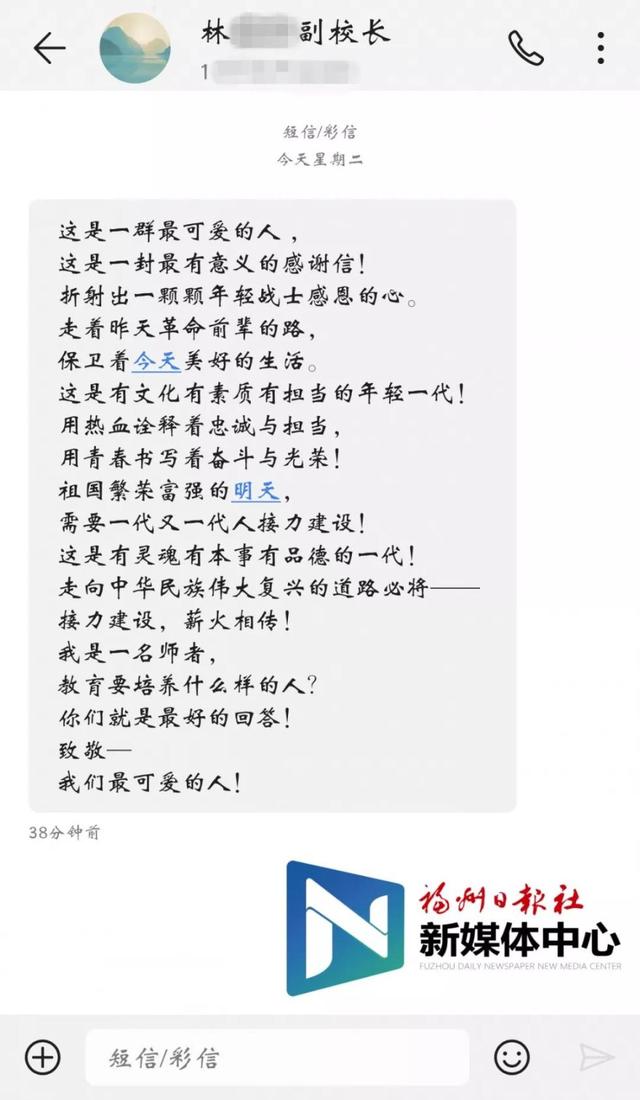Open the emoji picker
Image resolution: width=640 pixels, height=1100 pixels.
[x=512, y=1057]
